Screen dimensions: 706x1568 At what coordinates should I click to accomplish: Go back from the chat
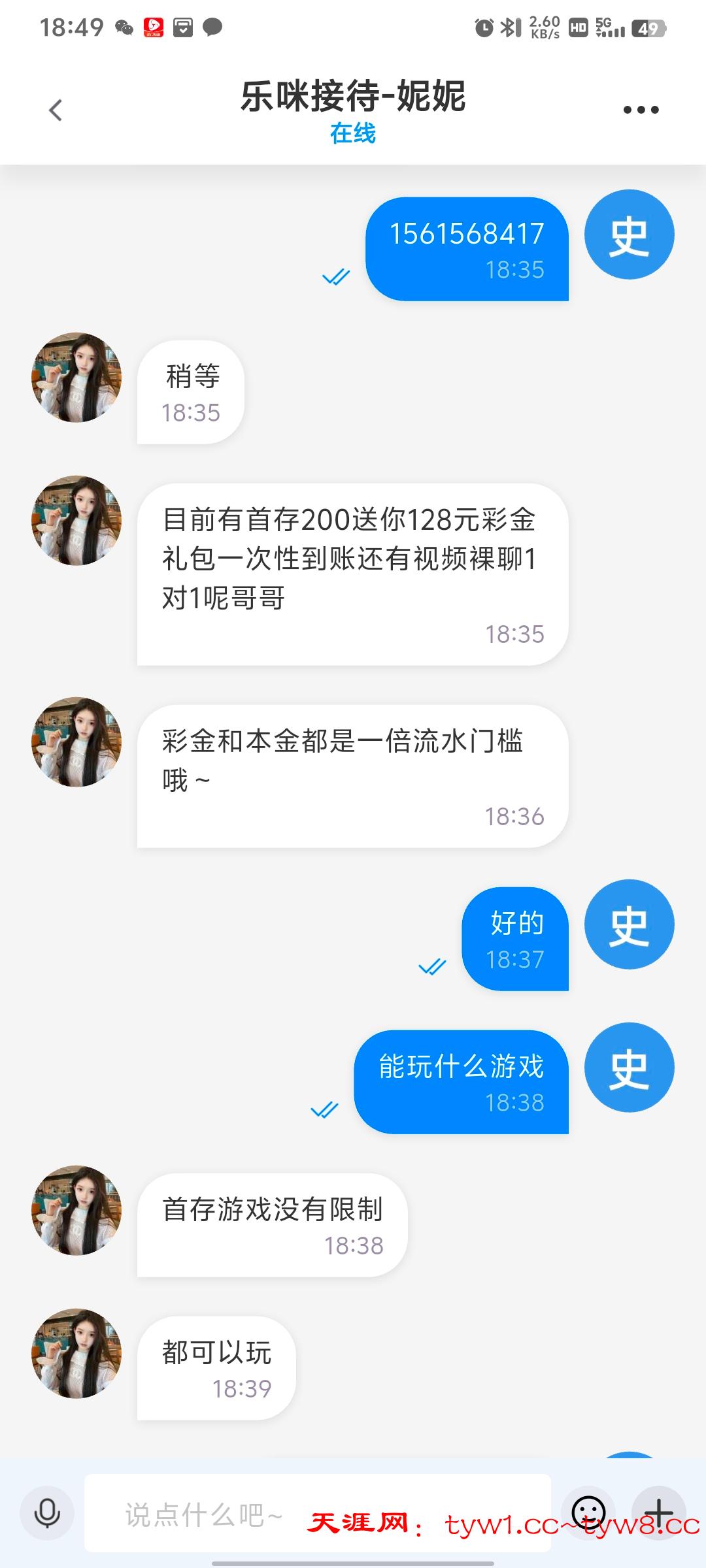56,110
